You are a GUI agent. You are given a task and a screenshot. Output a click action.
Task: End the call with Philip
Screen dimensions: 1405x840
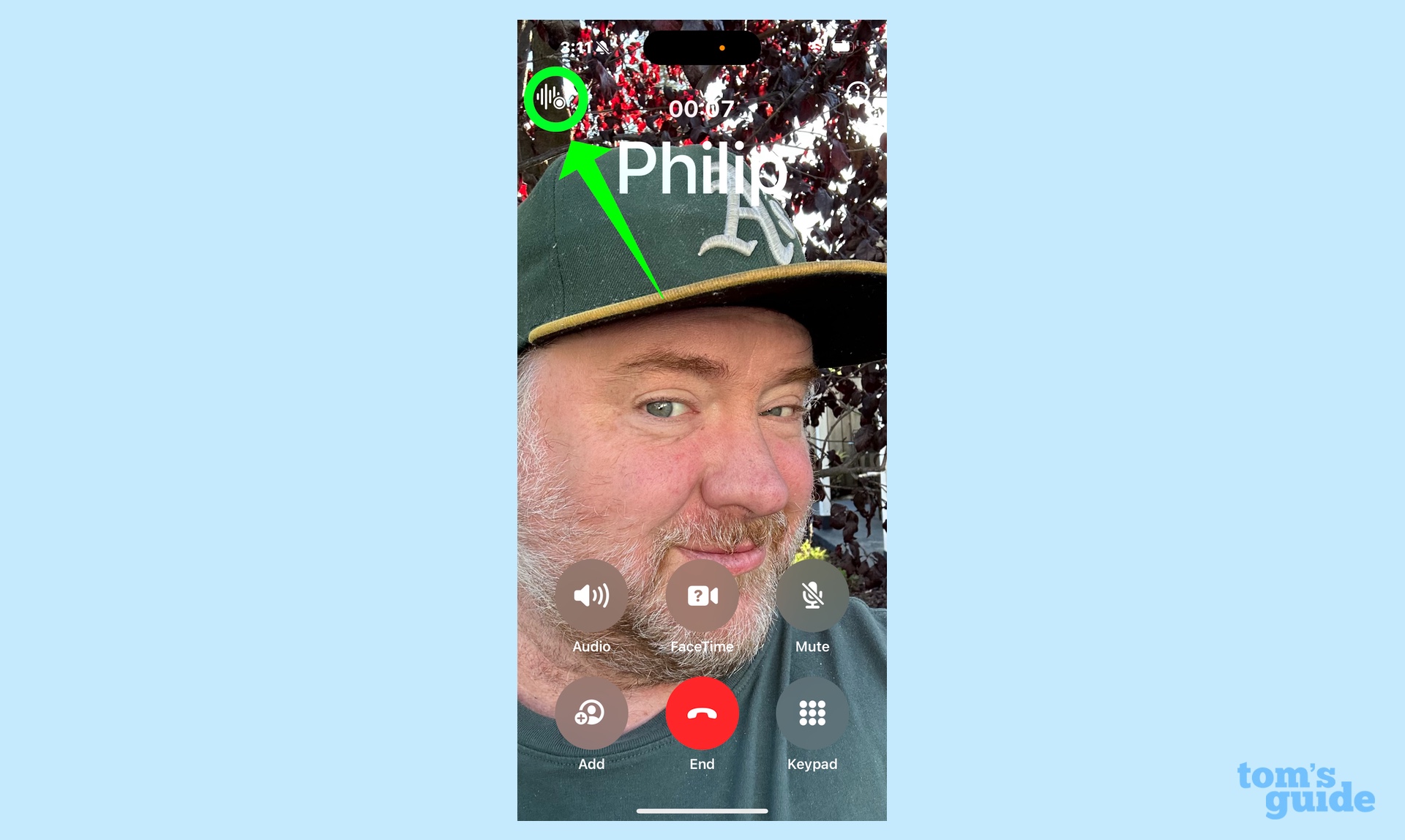pyautogui.click(x=702, y=713)
